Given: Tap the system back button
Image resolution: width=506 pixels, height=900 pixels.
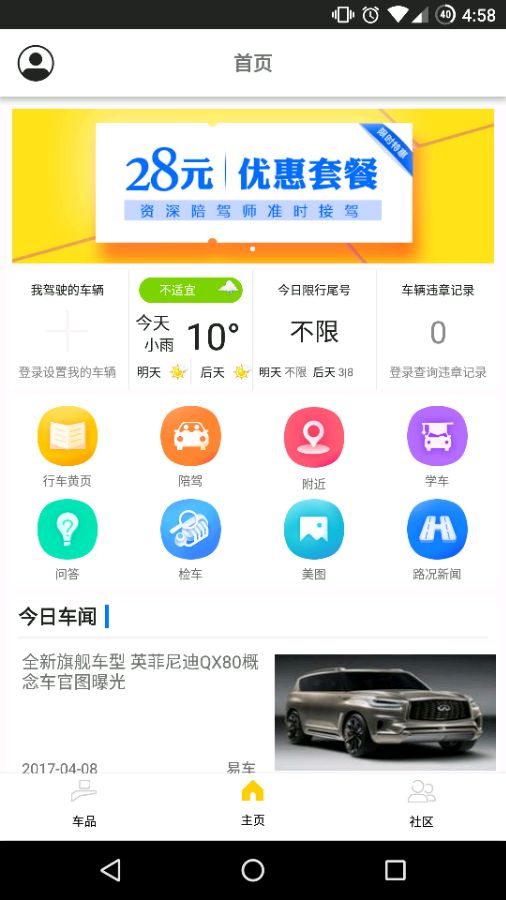Looking at the screenshot, I should [110, 870].
